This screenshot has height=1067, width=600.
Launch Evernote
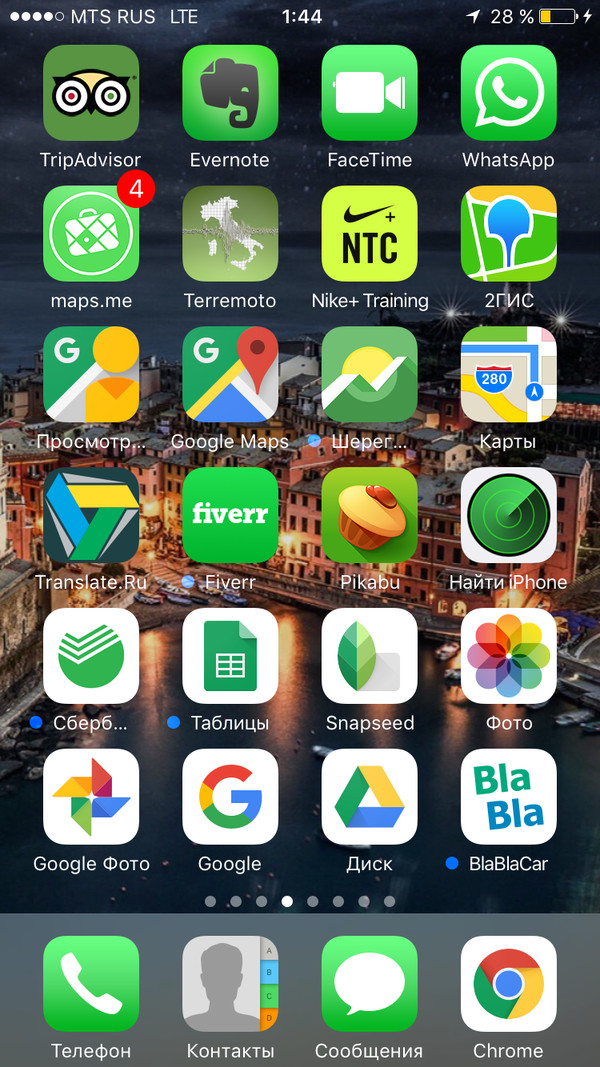point(230,93)
